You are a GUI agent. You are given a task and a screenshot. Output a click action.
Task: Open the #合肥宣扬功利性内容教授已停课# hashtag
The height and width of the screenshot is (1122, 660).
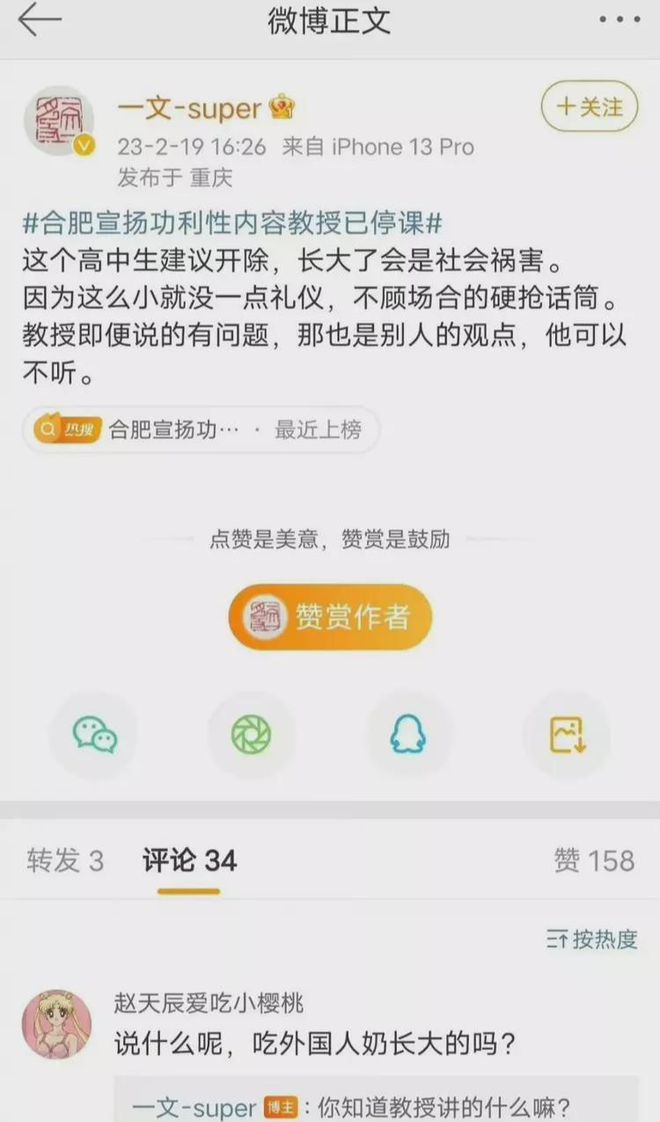click(232, 222)
